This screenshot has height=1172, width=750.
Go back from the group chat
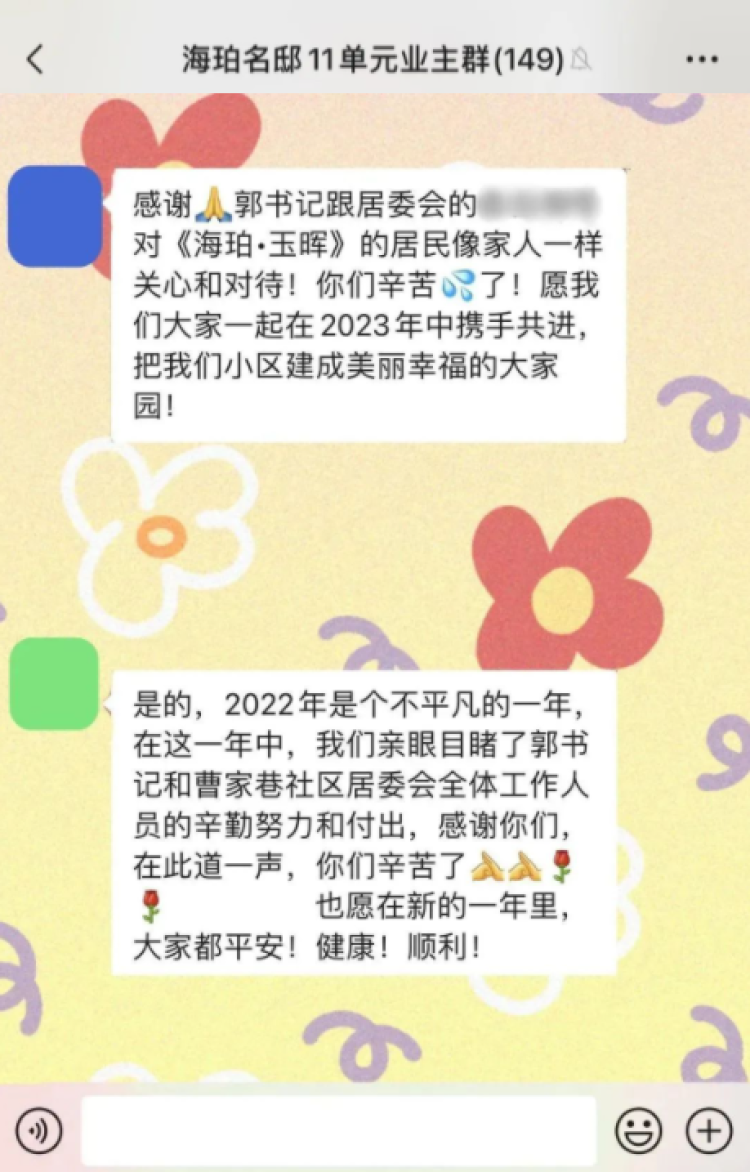click(x=35, y=59)
